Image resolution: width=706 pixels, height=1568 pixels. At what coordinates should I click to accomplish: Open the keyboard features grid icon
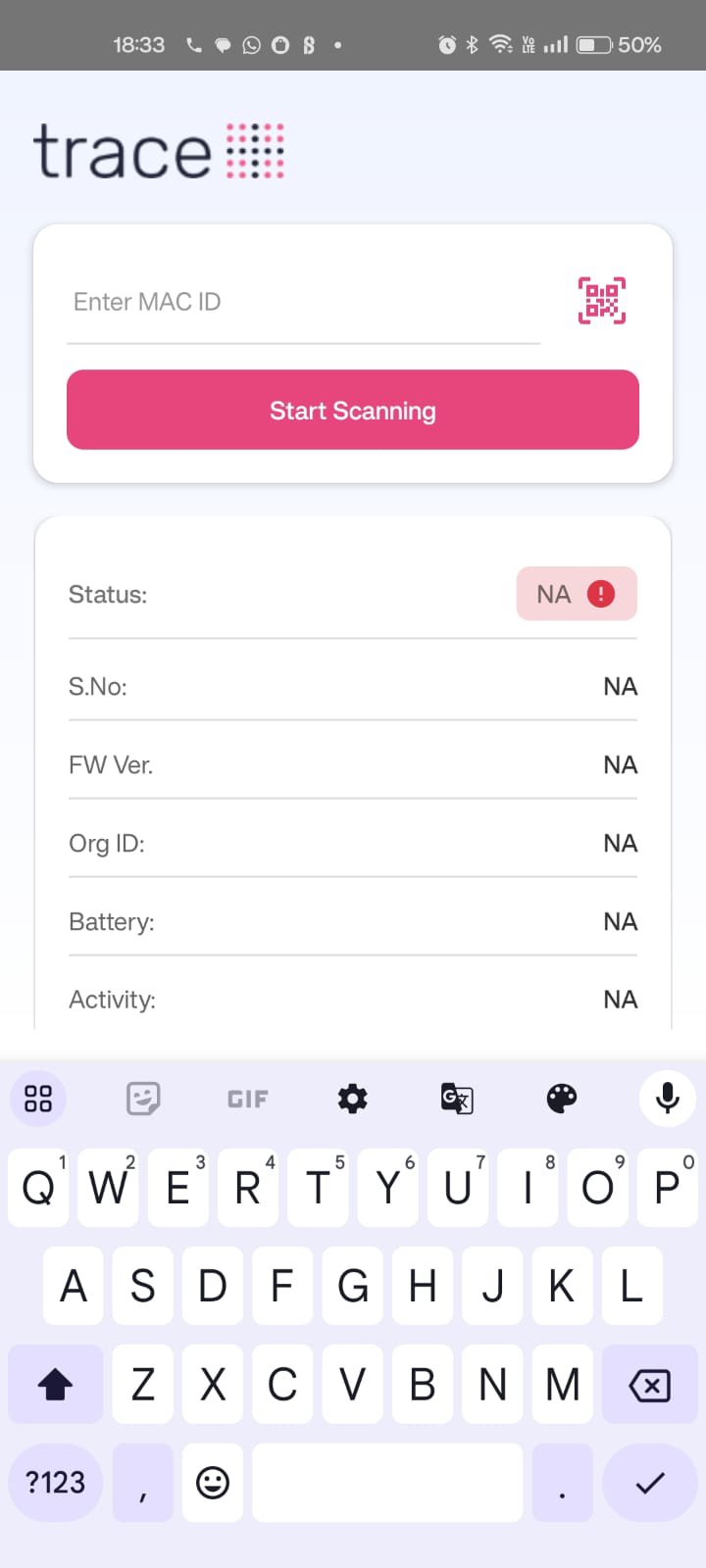coord(37,1099)
